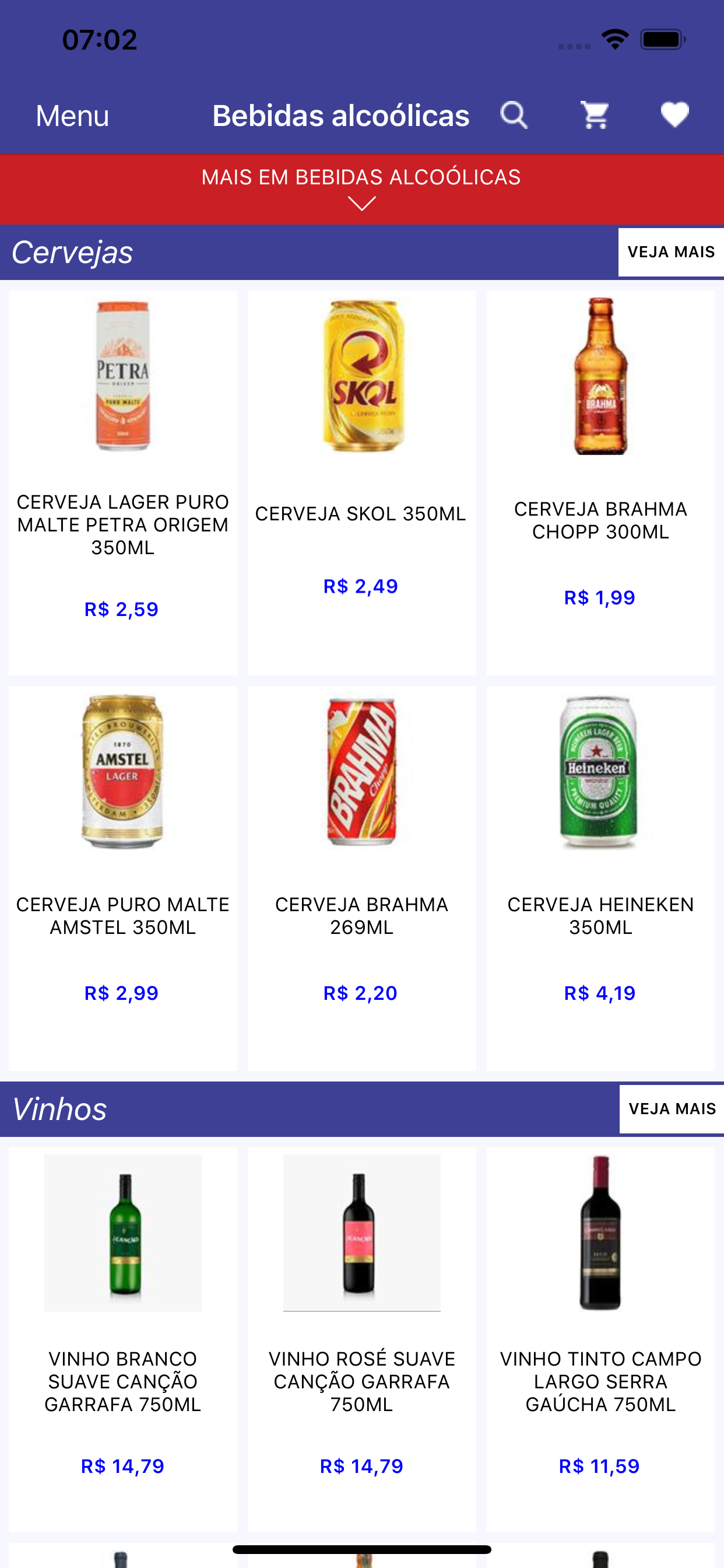View Vinho Branco Suave Canção 750ml
The image size is (724, 1568).
click(x=123, y=1339)
